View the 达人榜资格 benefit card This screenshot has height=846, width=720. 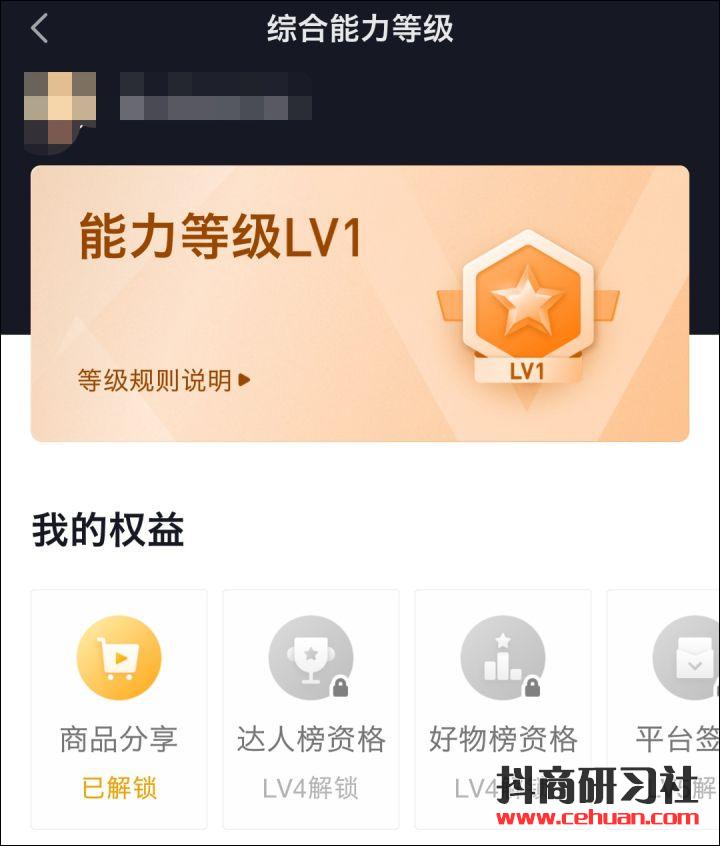click(x=311, y=708)
